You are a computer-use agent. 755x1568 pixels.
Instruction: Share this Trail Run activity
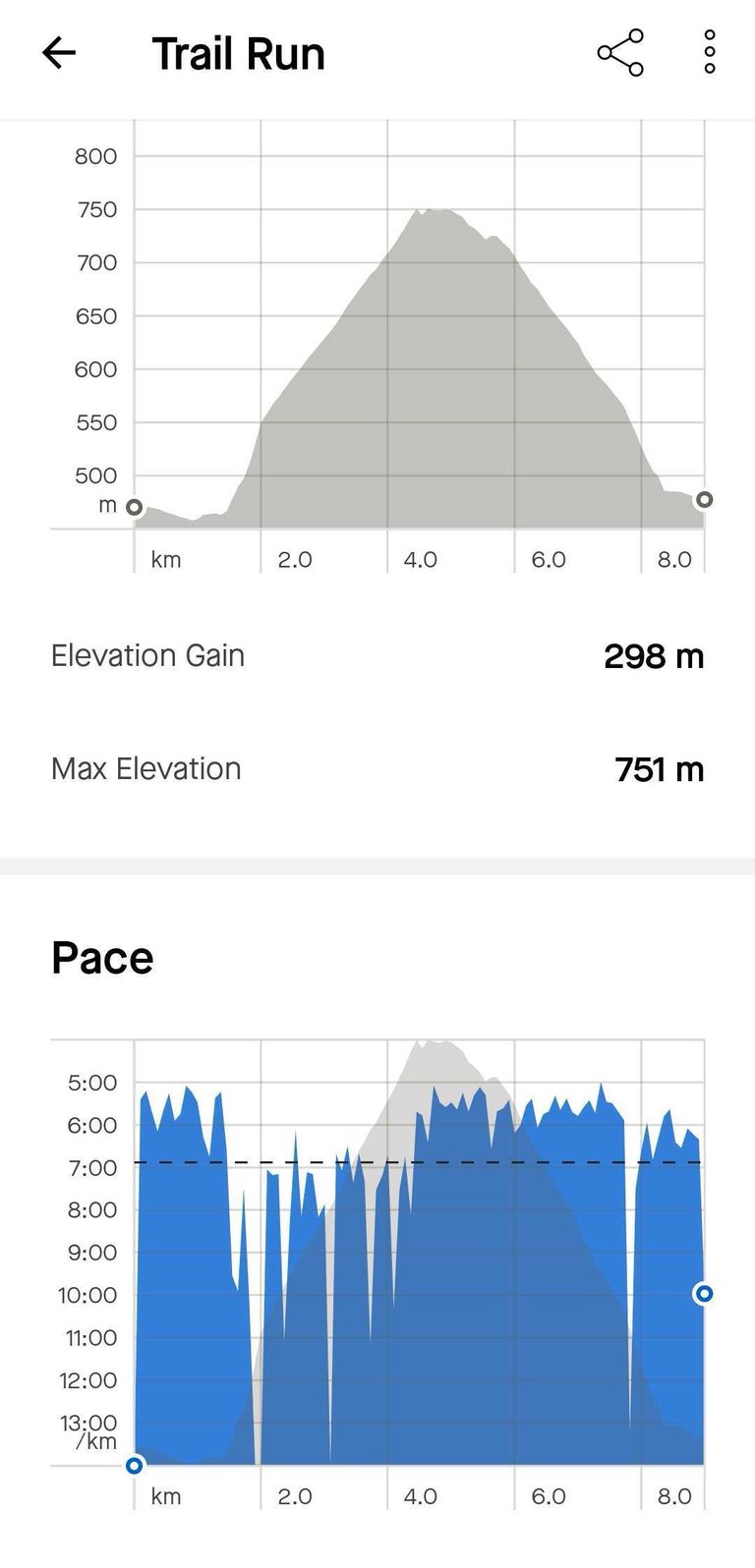click(x=620, y=53)
